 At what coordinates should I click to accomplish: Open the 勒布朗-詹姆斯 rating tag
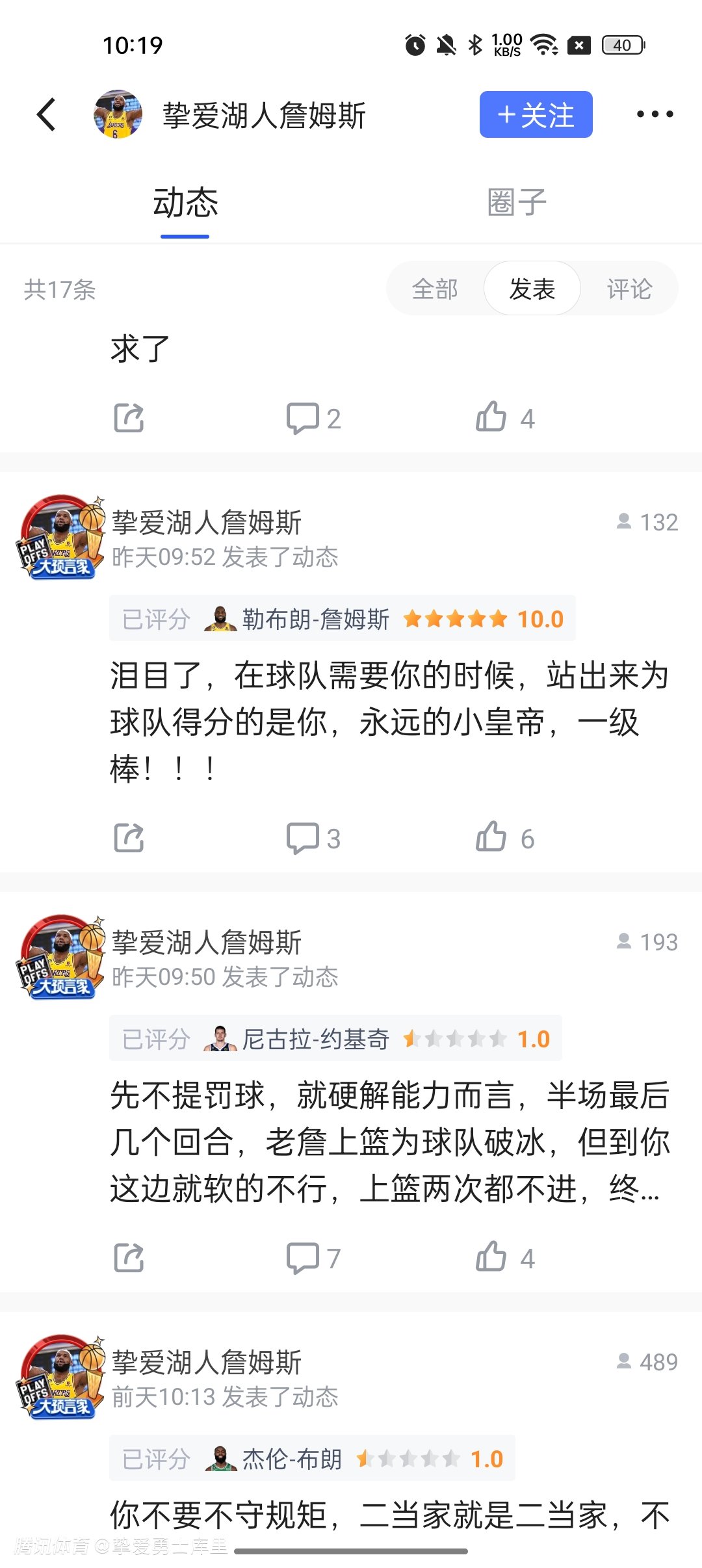[x=342, y=619]
